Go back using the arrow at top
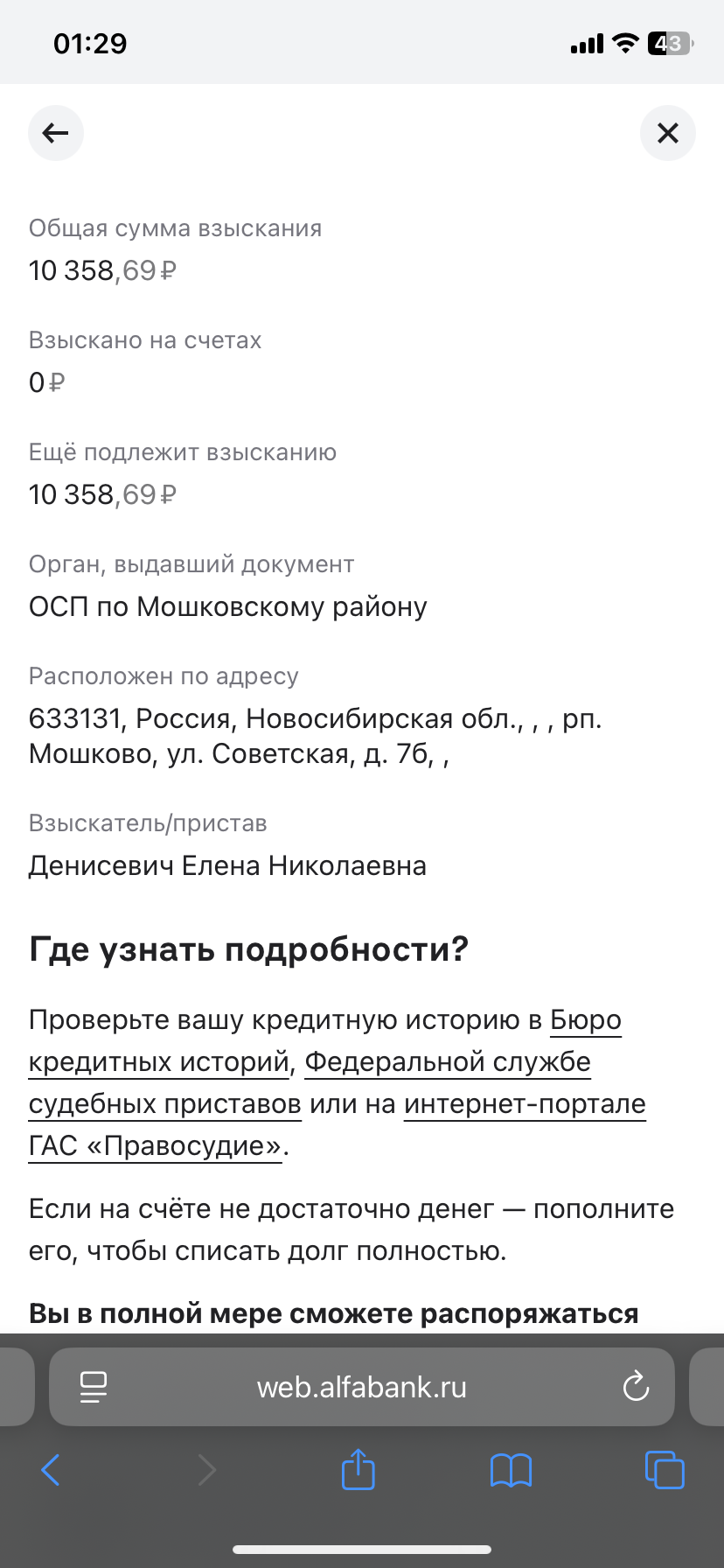Viewport: 724px width, 1568px height. (x=56, y=133)
